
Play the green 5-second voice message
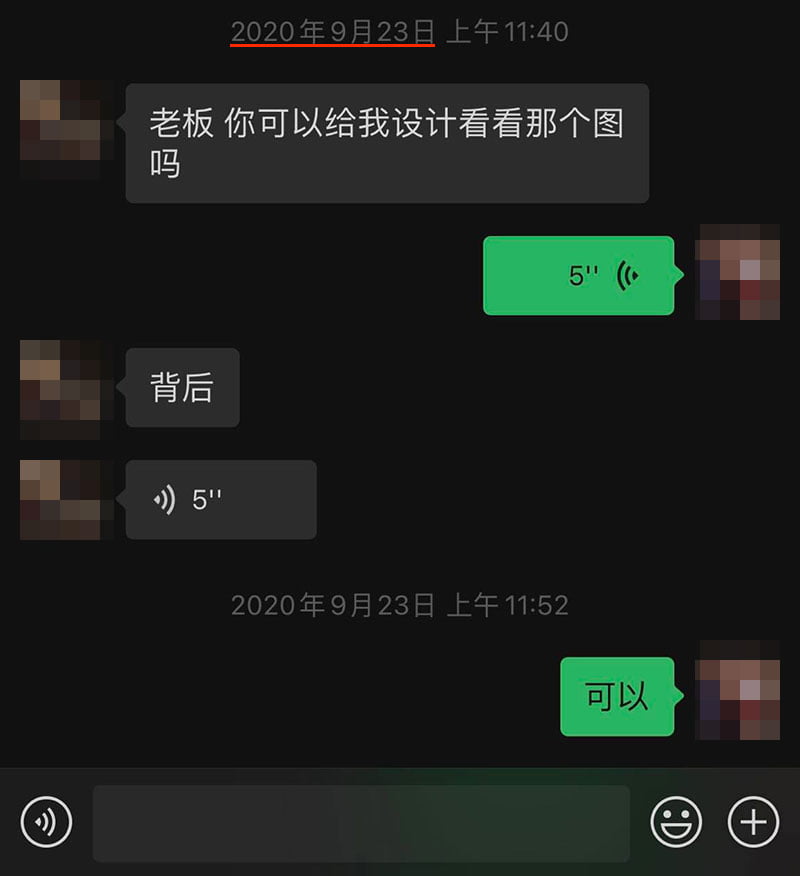578,275
